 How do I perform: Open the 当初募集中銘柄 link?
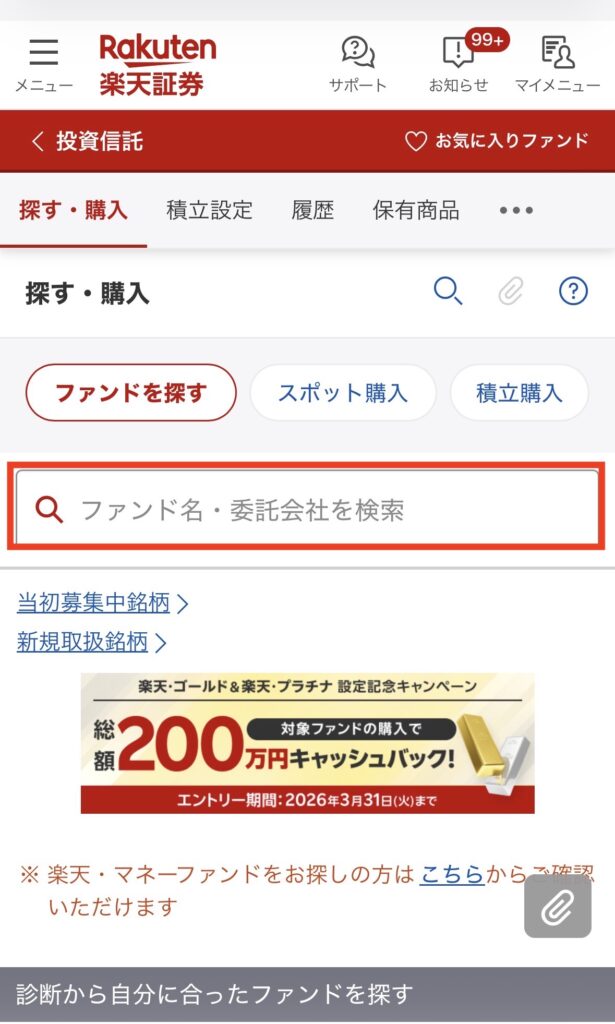[94, 603]
